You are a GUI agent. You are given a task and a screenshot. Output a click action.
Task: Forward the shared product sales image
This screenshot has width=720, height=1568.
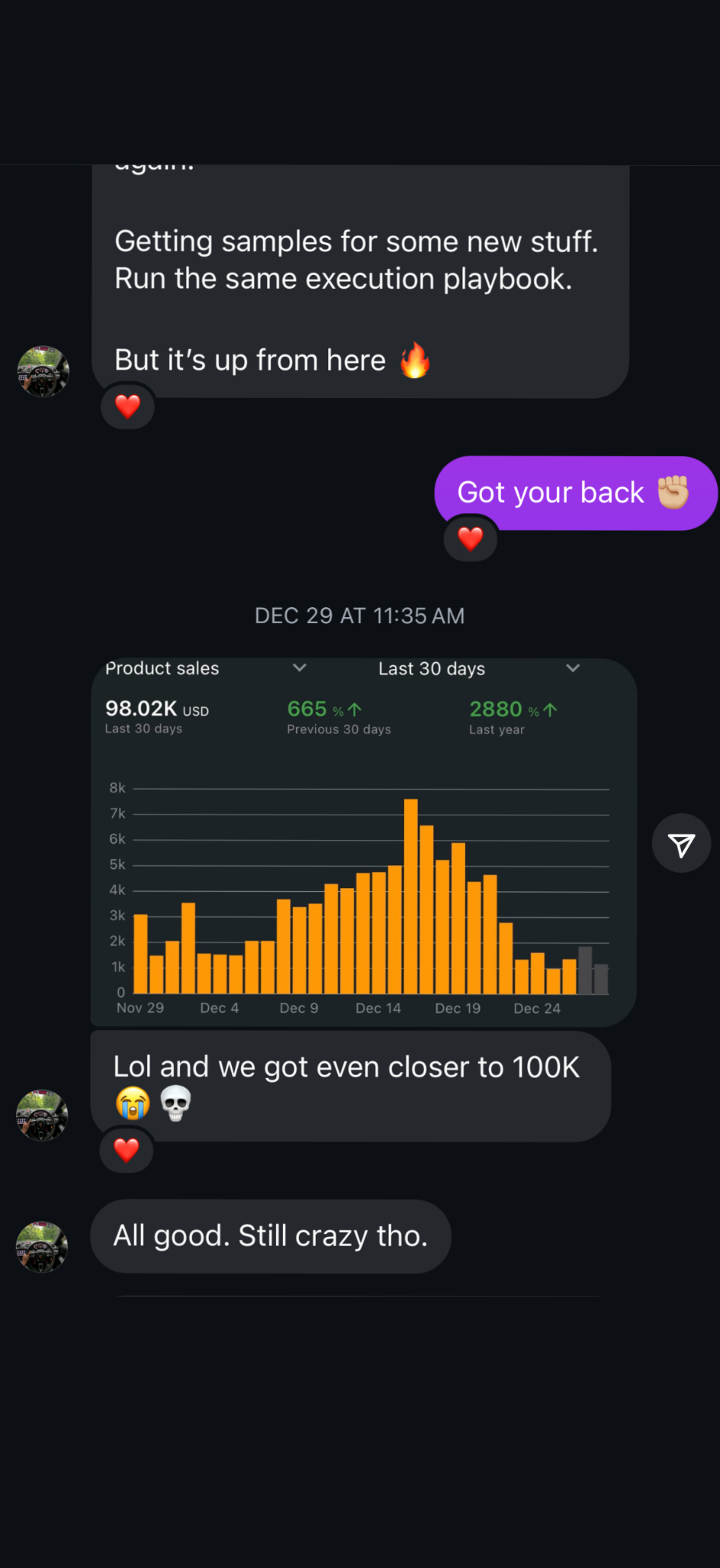tap(681, 843)
